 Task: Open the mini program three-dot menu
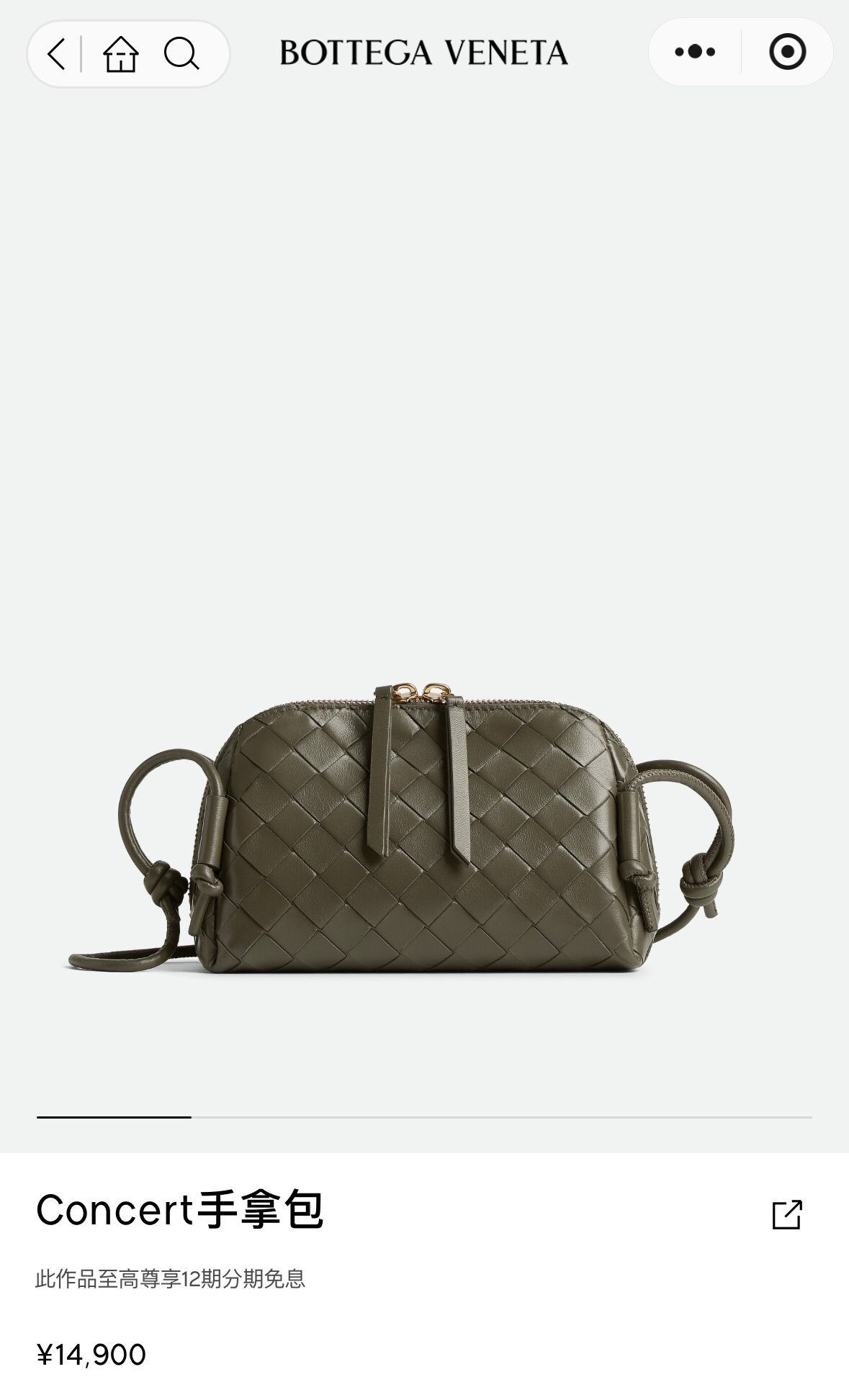tap(695, 52)
